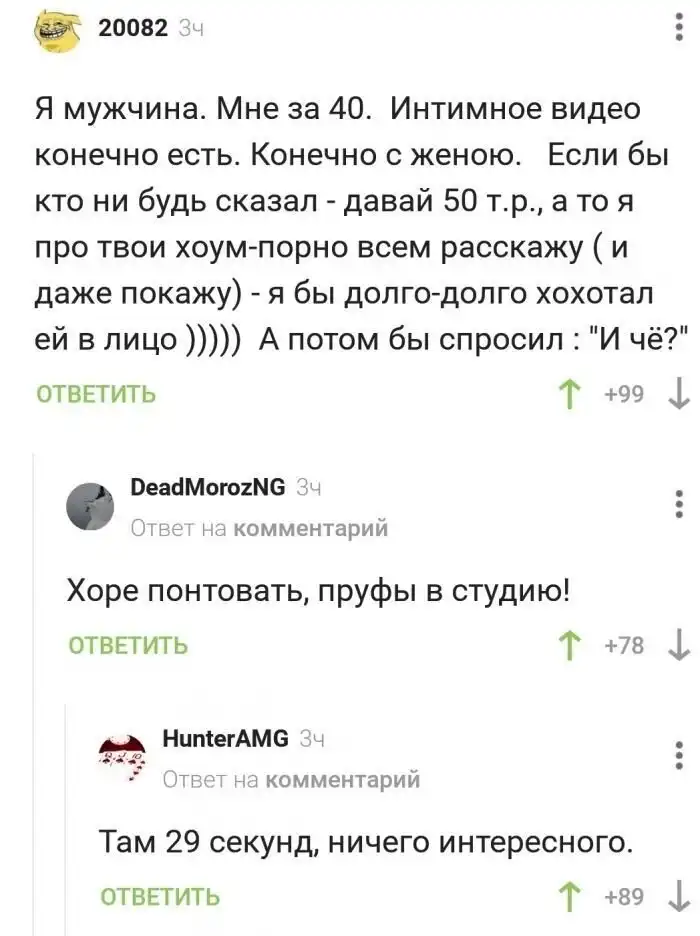Upvote 20082's comment
The image size is (700, 936).
pos(574,393)
